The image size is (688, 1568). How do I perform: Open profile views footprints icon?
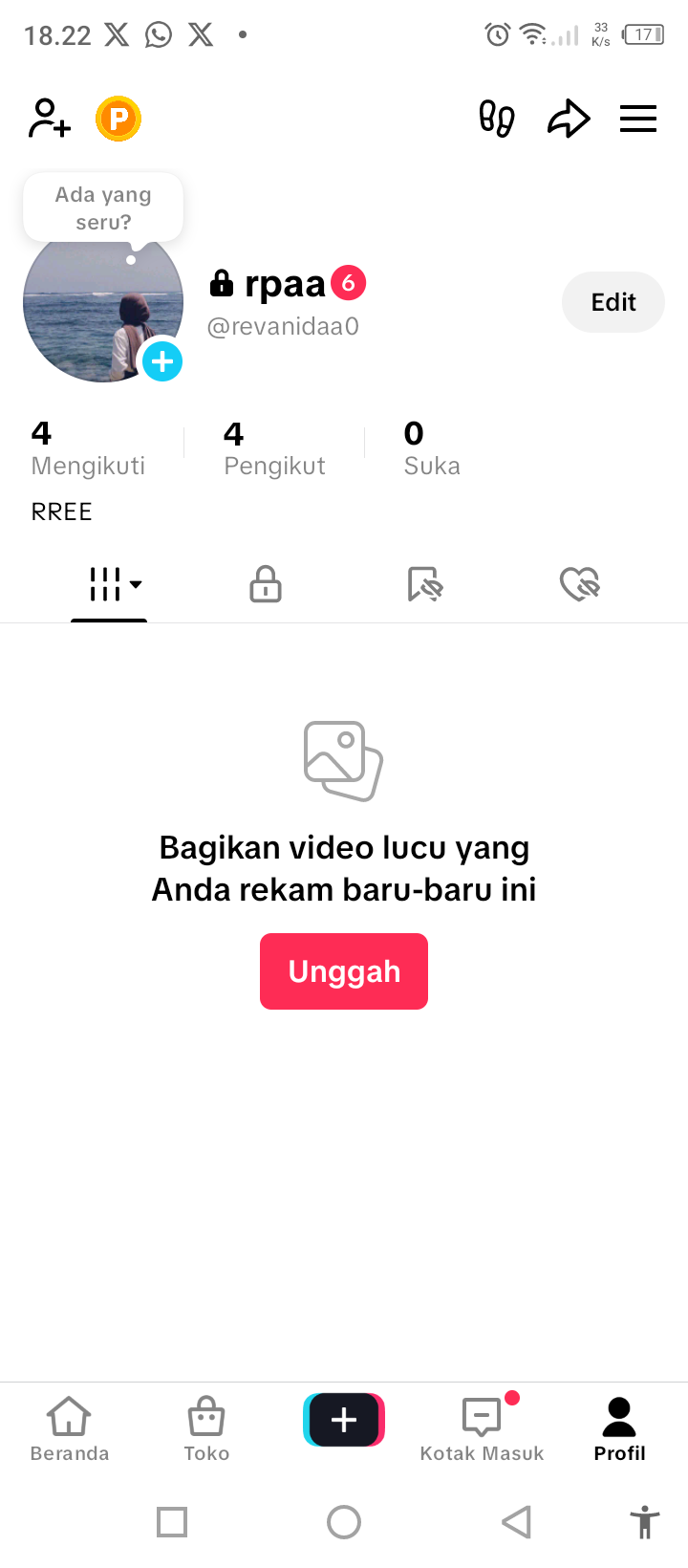click(x=496, y=119)
